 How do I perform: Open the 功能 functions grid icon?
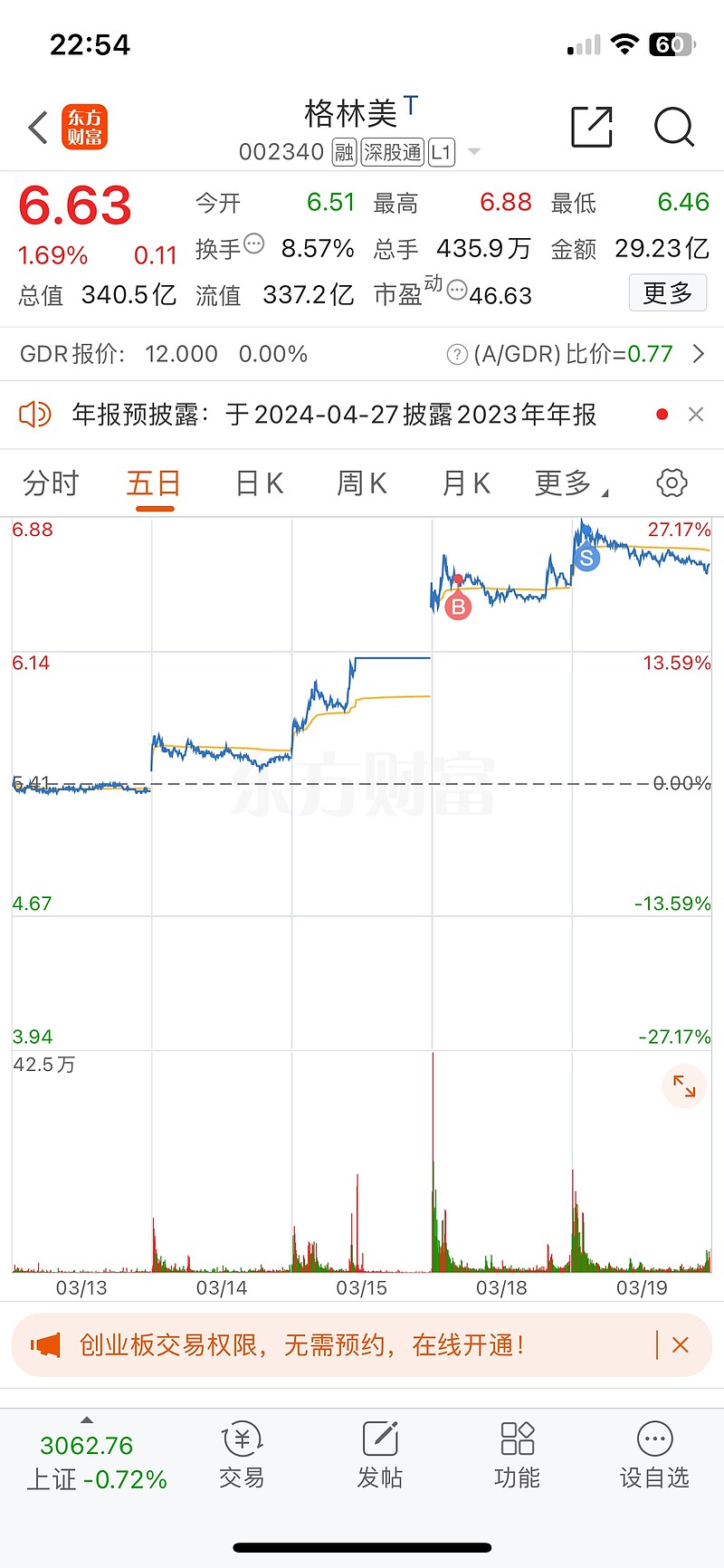[x=517, y=1455]
